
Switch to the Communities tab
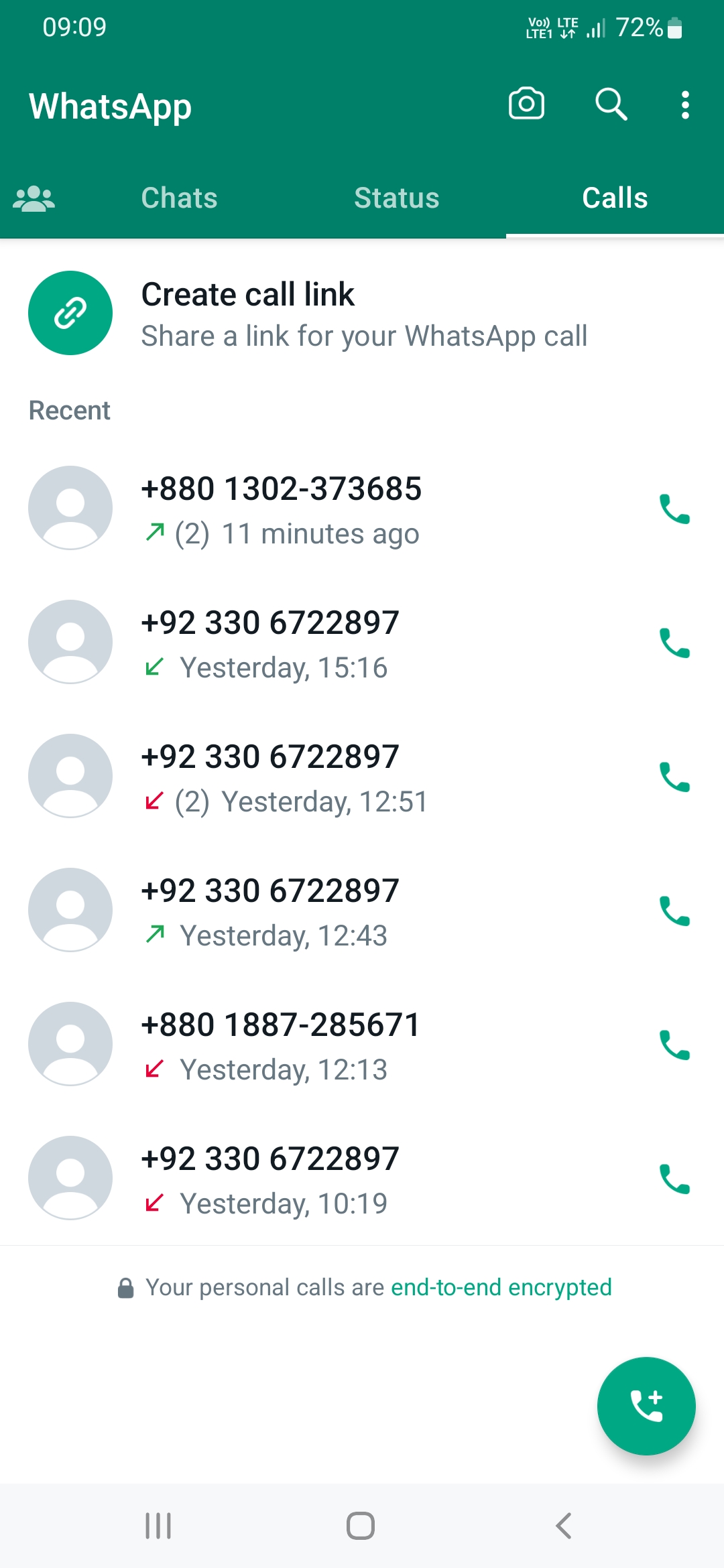click(34, 198)
